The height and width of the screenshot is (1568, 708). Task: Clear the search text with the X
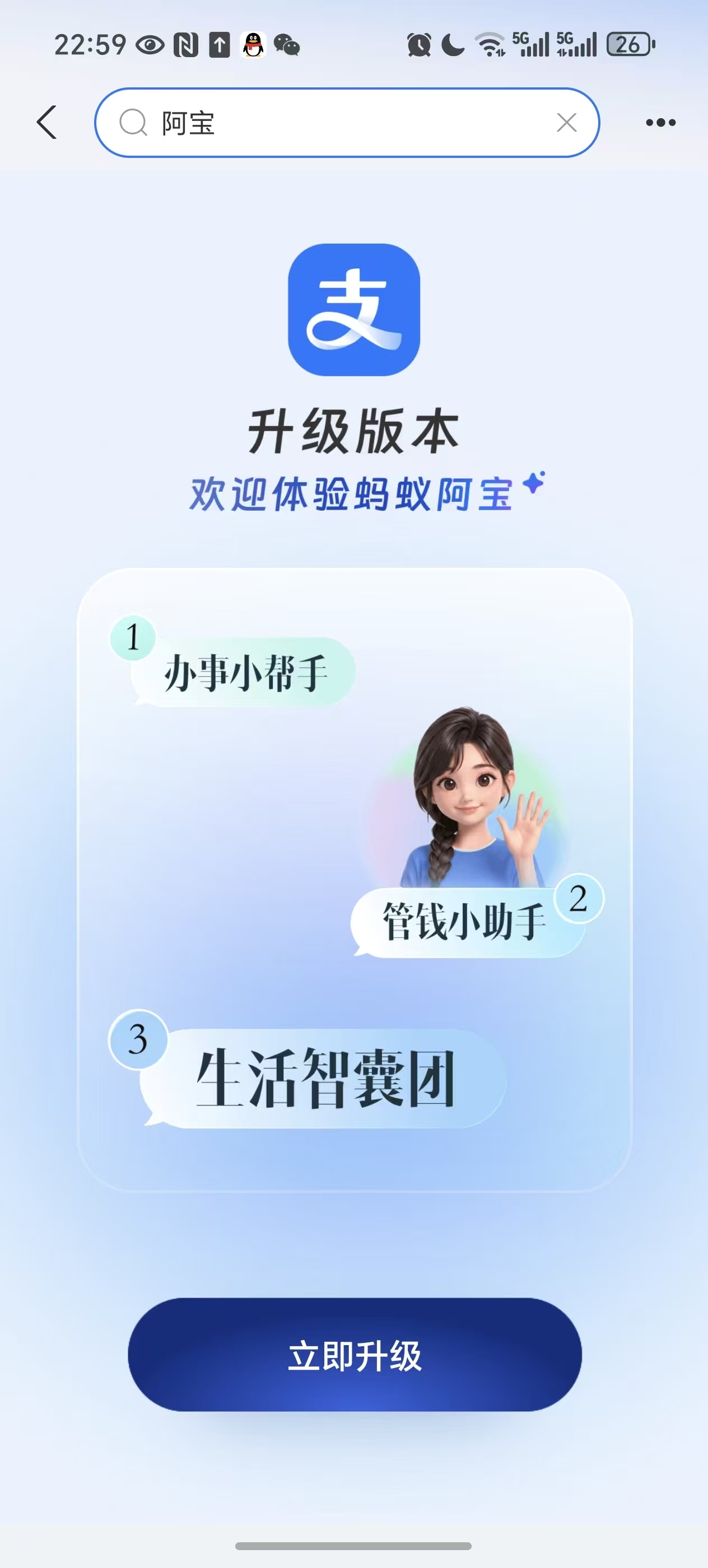pyautogui.click(x=566, y=122)
